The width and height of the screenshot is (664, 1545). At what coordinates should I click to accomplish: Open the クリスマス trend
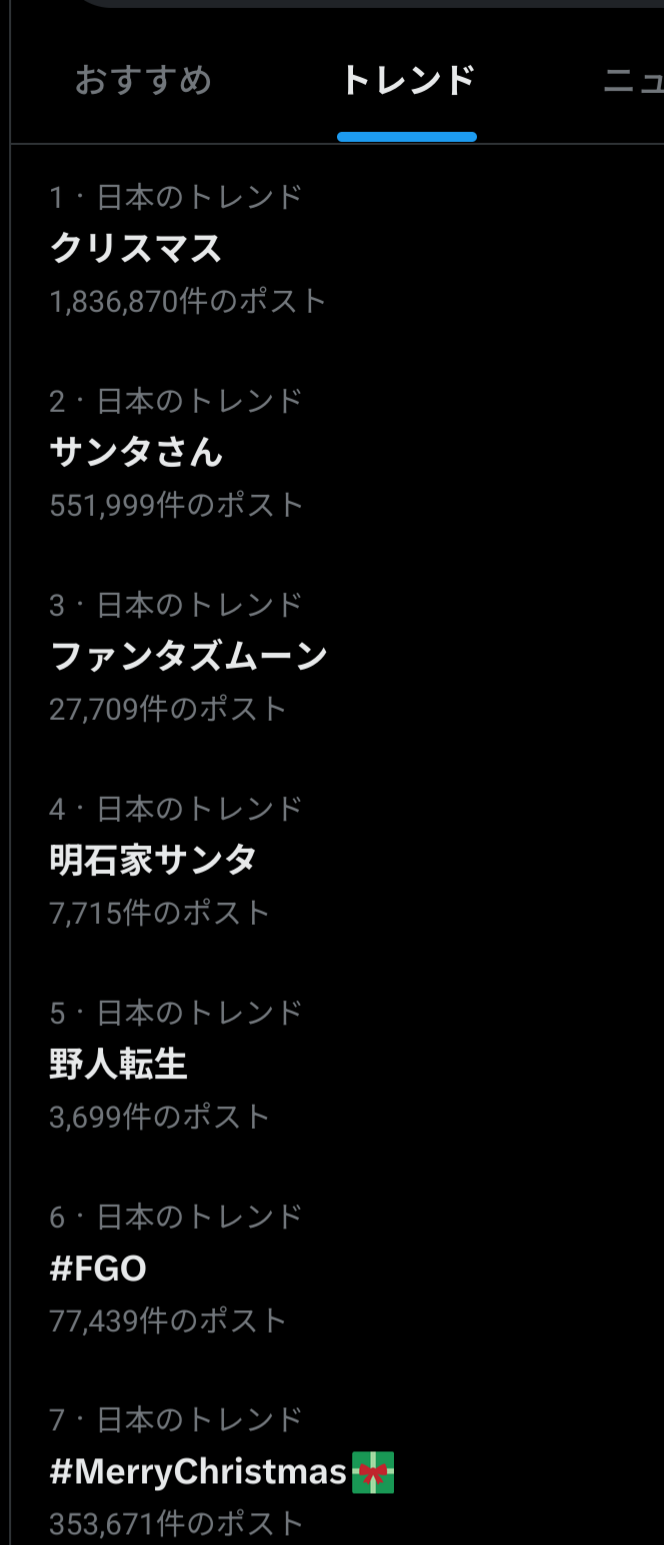pyautogui.click(x=136, y=249)
